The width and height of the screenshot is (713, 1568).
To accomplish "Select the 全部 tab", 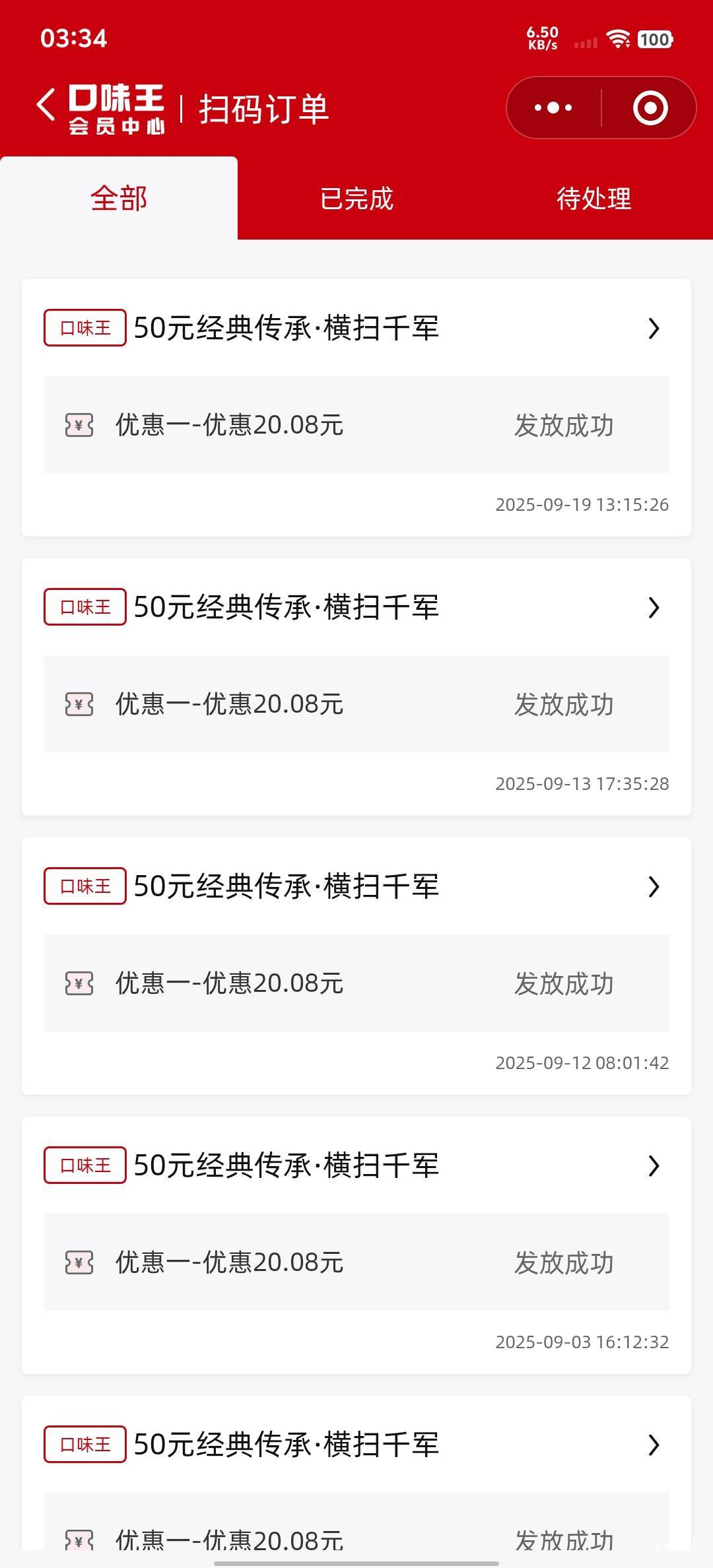I will click(x=119, y=199).
